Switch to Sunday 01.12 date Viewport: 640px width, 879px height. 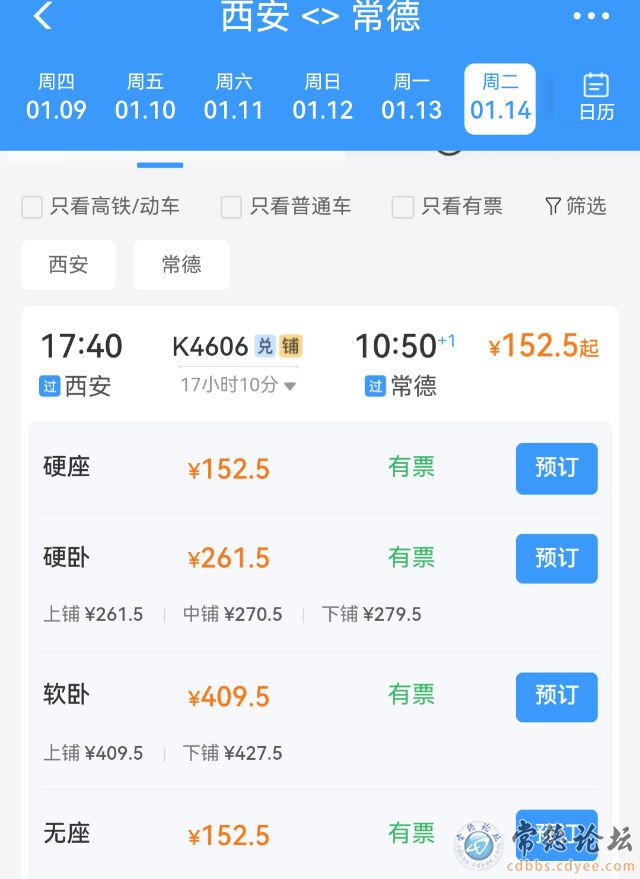tap(322, 97)
